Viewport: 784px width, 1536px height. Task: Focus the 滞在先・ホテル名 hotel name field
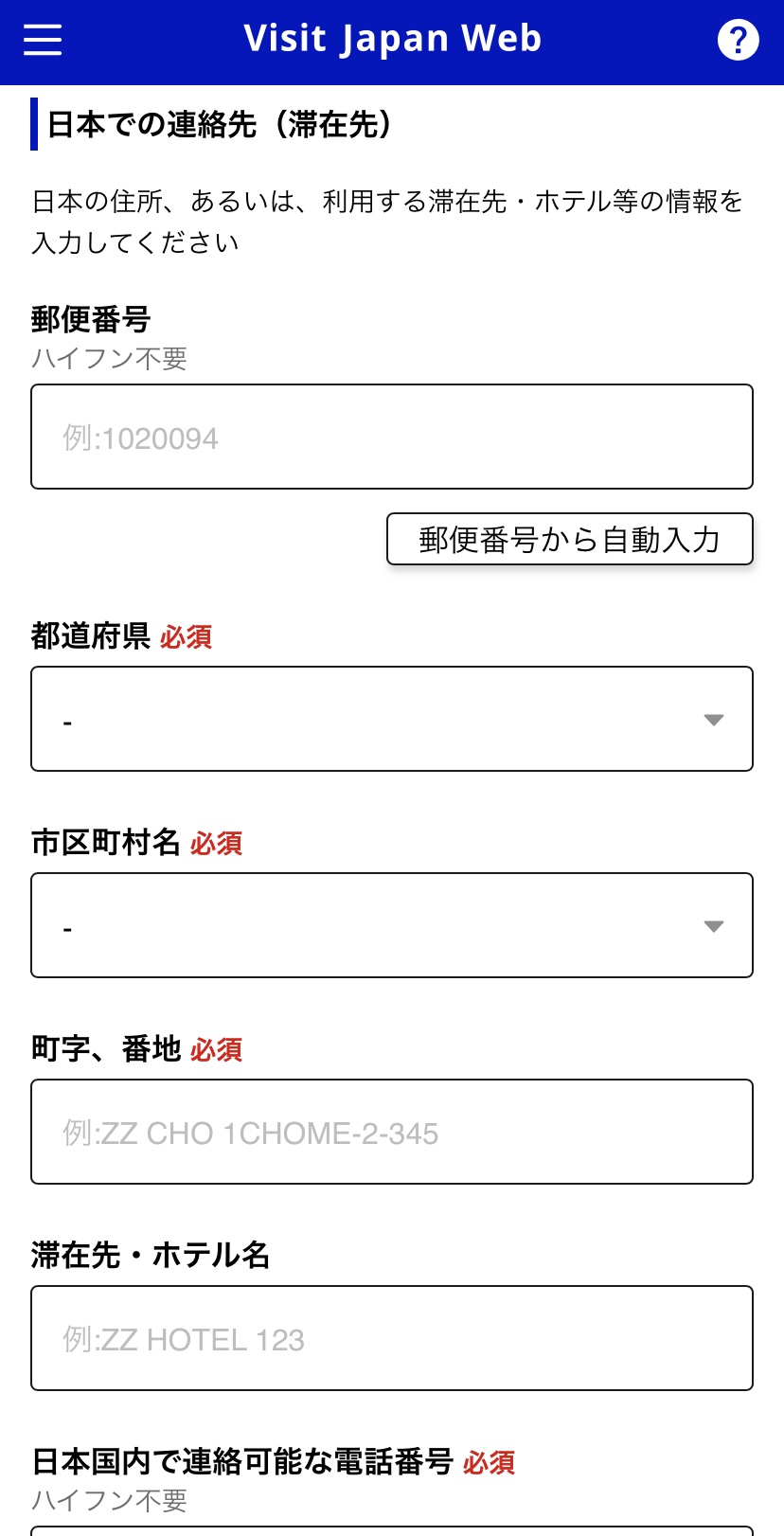point(392,1338)
